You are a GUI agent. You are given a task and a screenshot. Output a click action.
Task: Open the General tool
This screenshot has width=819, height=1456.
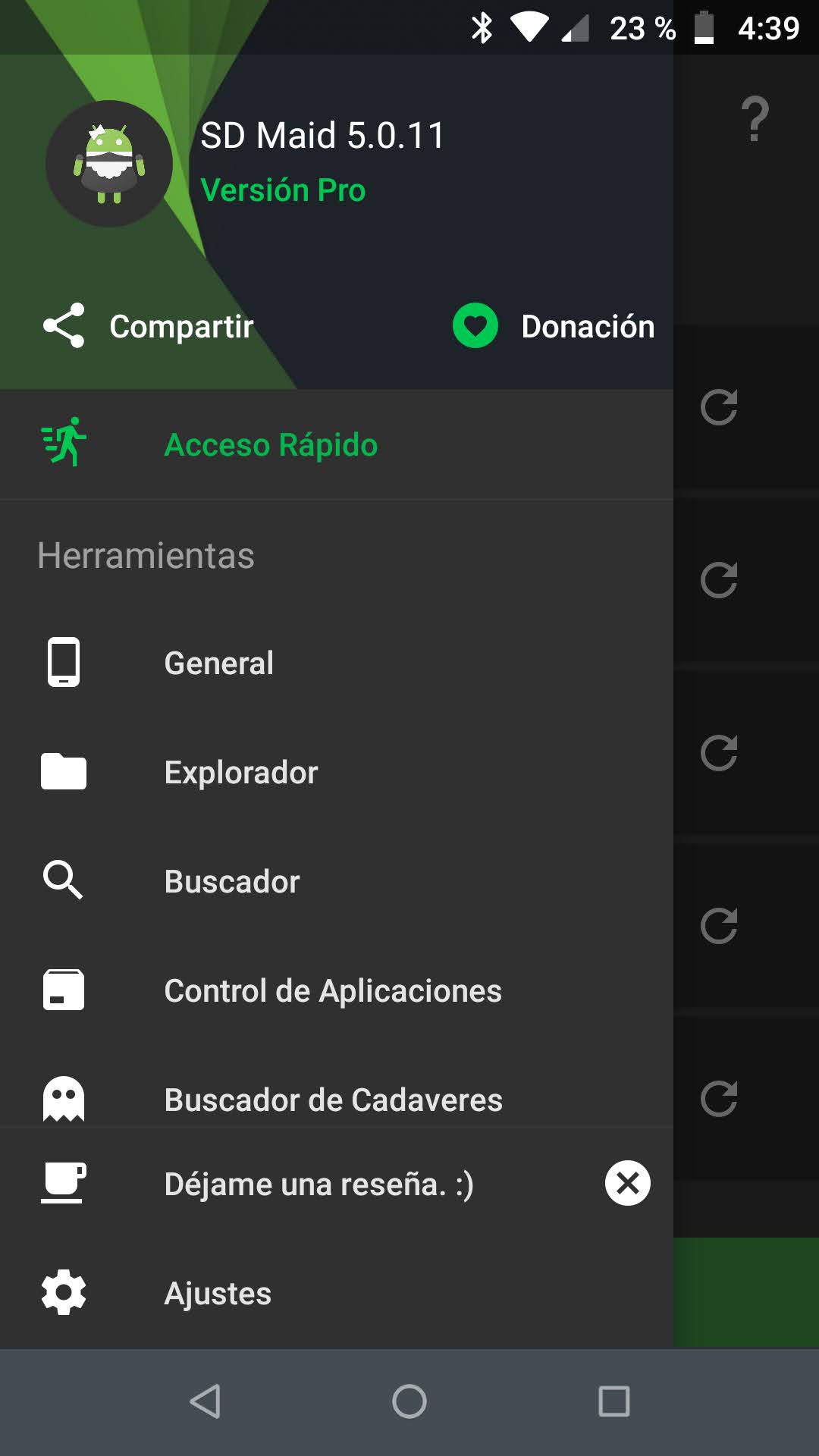218,664
